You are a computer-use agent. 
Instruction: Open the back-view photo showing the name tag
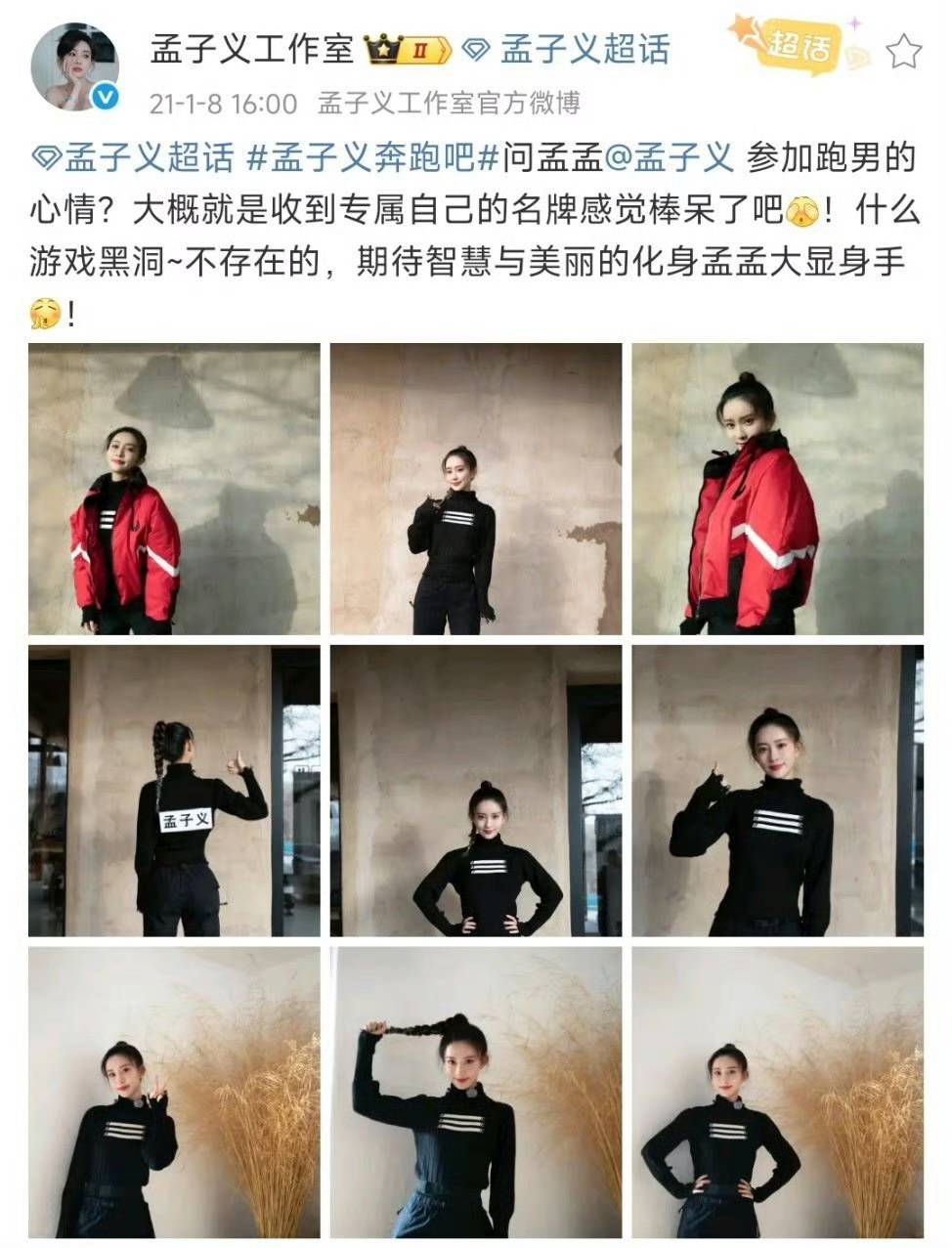174,790
